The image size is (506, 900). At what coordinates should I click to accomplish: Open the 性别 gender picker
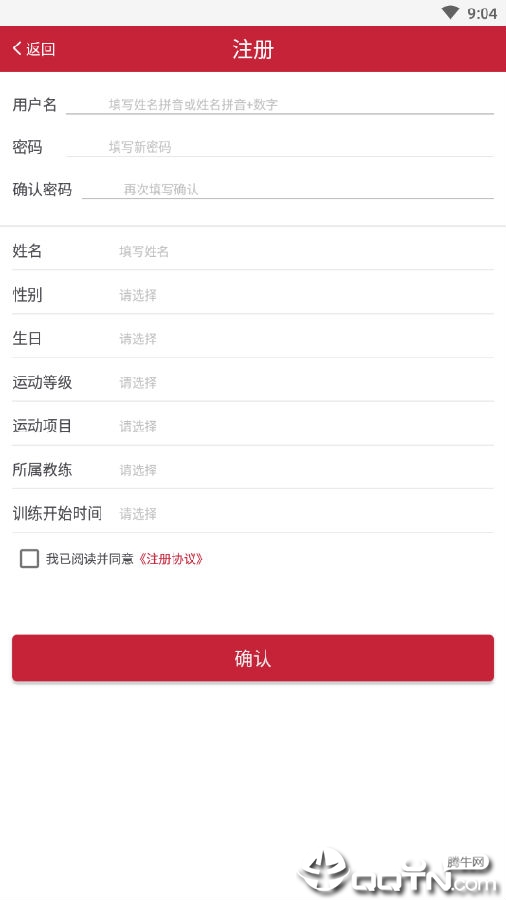(253, 295)
